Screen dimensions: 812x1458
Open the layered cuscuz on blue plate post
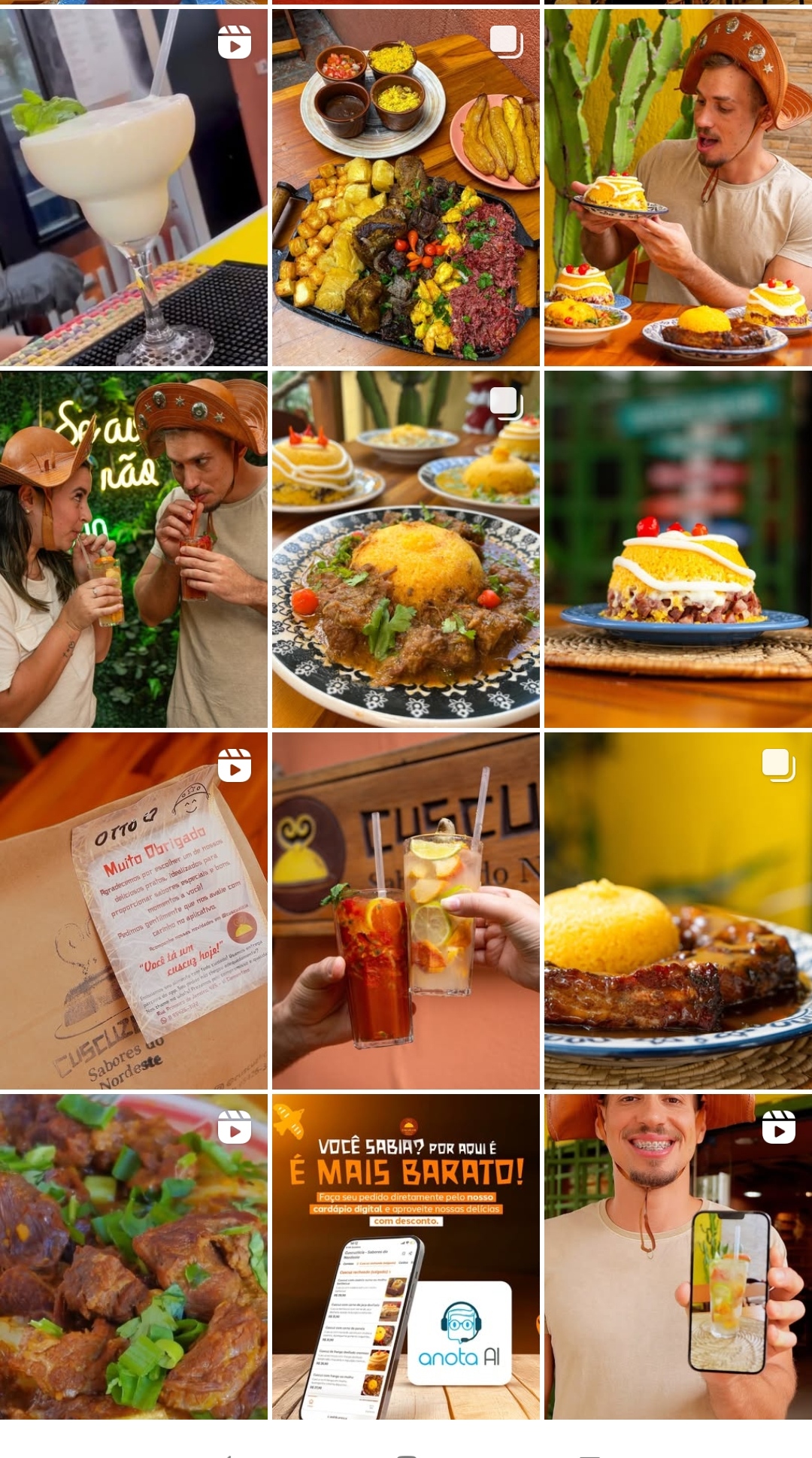[x=677, y=549]
